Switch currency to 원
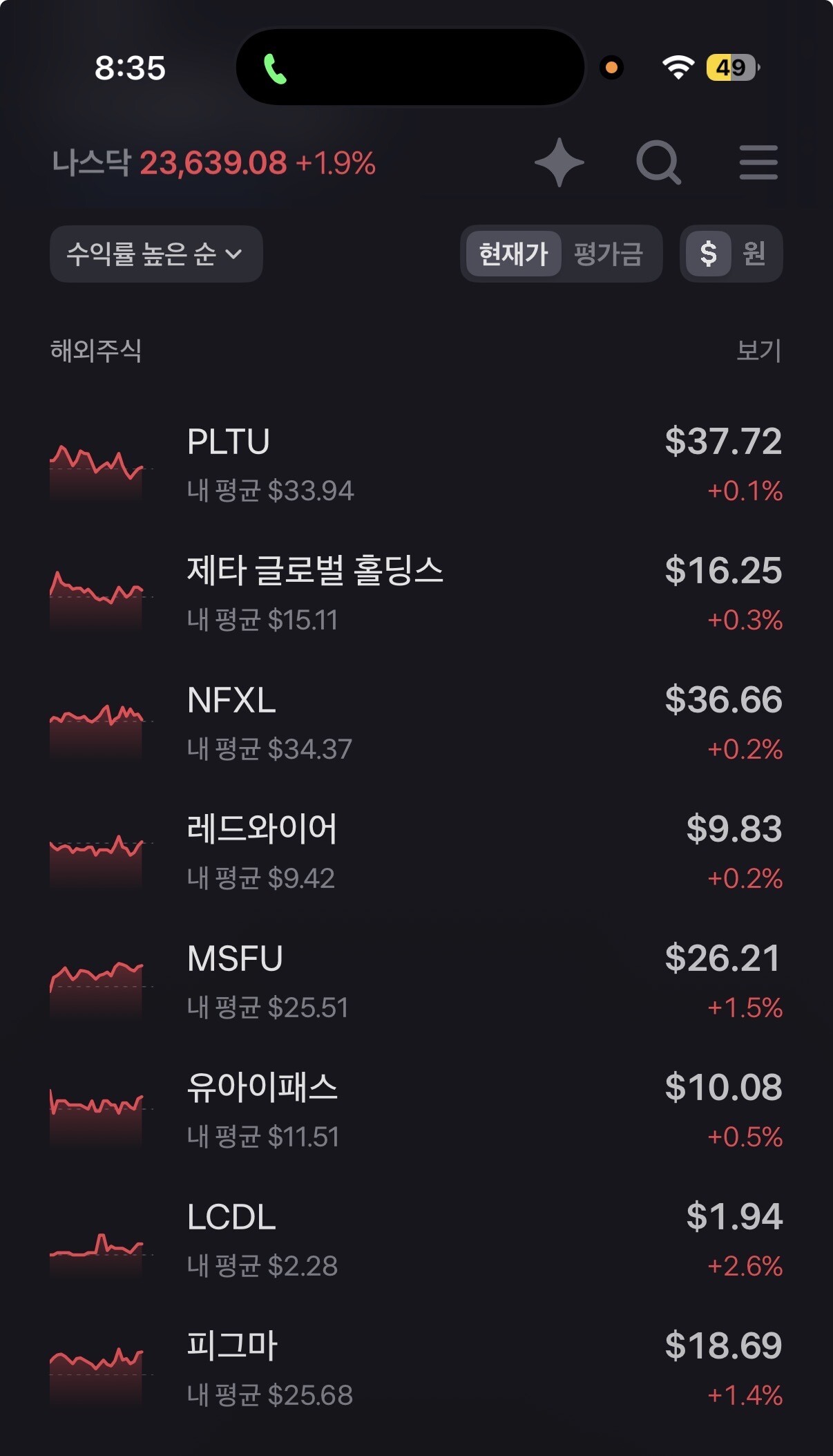This screenshot has height=1456, width=833. (754, 254)
